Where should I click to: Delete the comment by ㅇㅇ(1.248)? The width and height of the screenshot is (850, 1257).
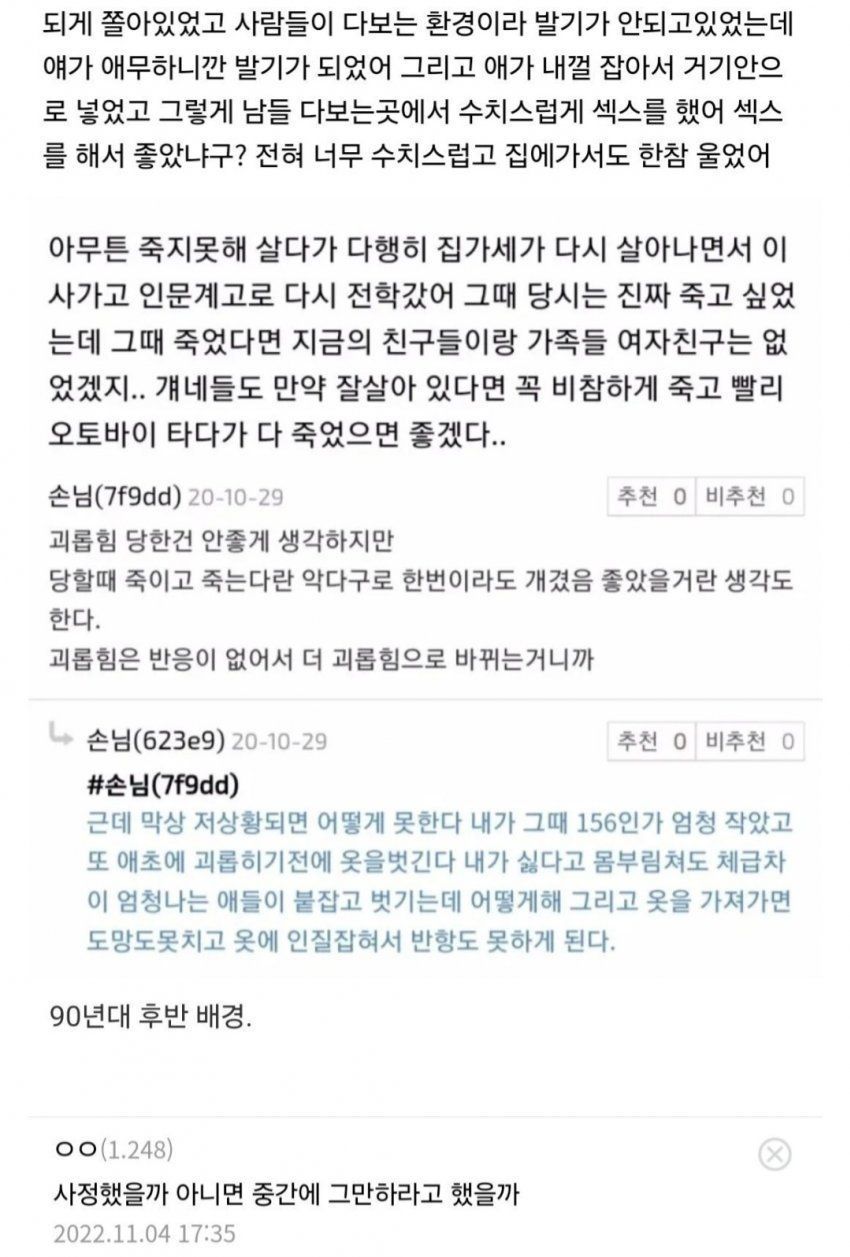[775, 1155]
